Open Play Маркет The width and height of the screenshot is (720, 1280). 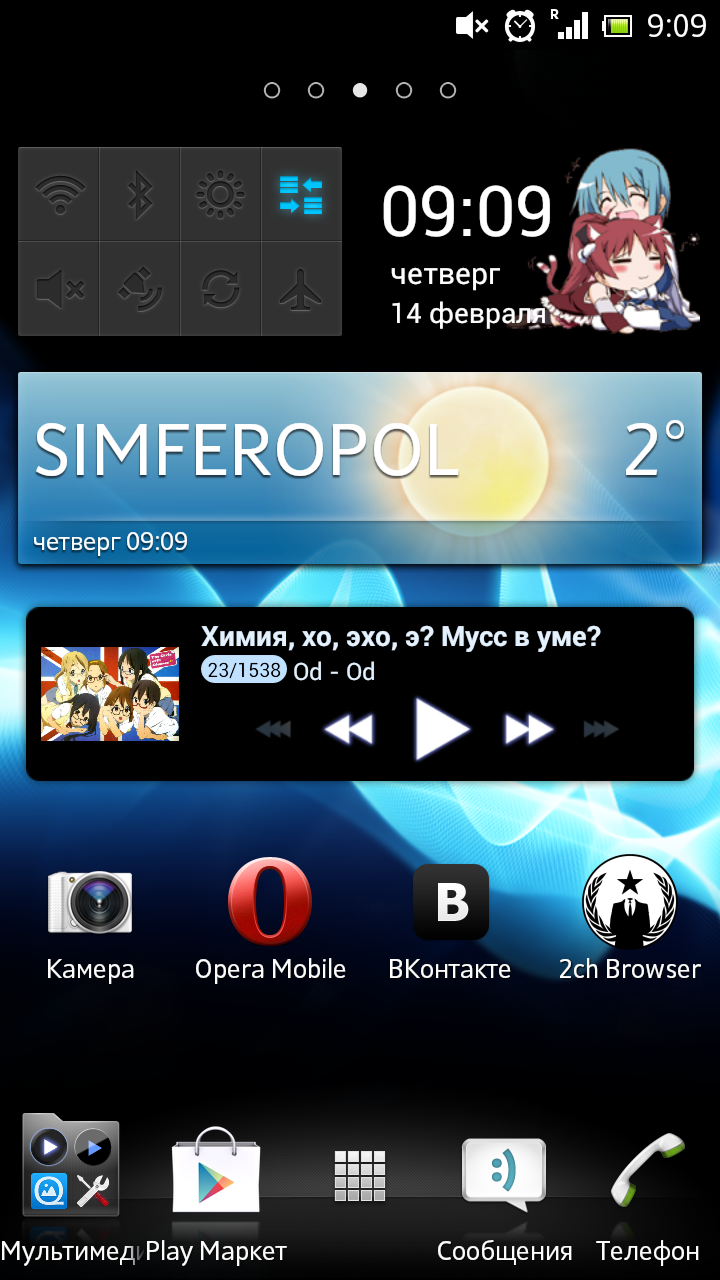point(216,1195)
